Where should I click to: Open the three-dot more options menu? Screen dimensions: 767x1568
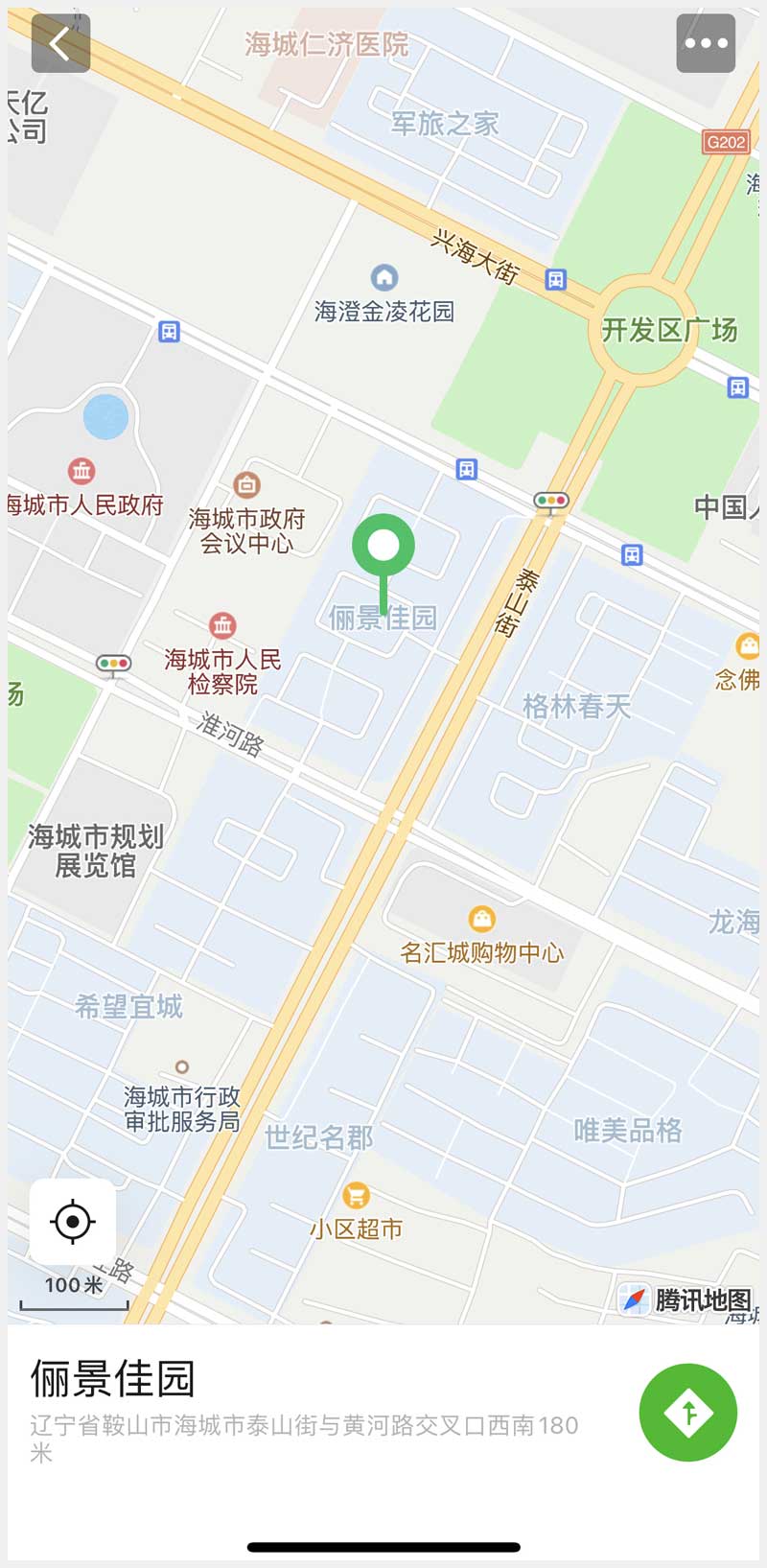click(706, 43)
